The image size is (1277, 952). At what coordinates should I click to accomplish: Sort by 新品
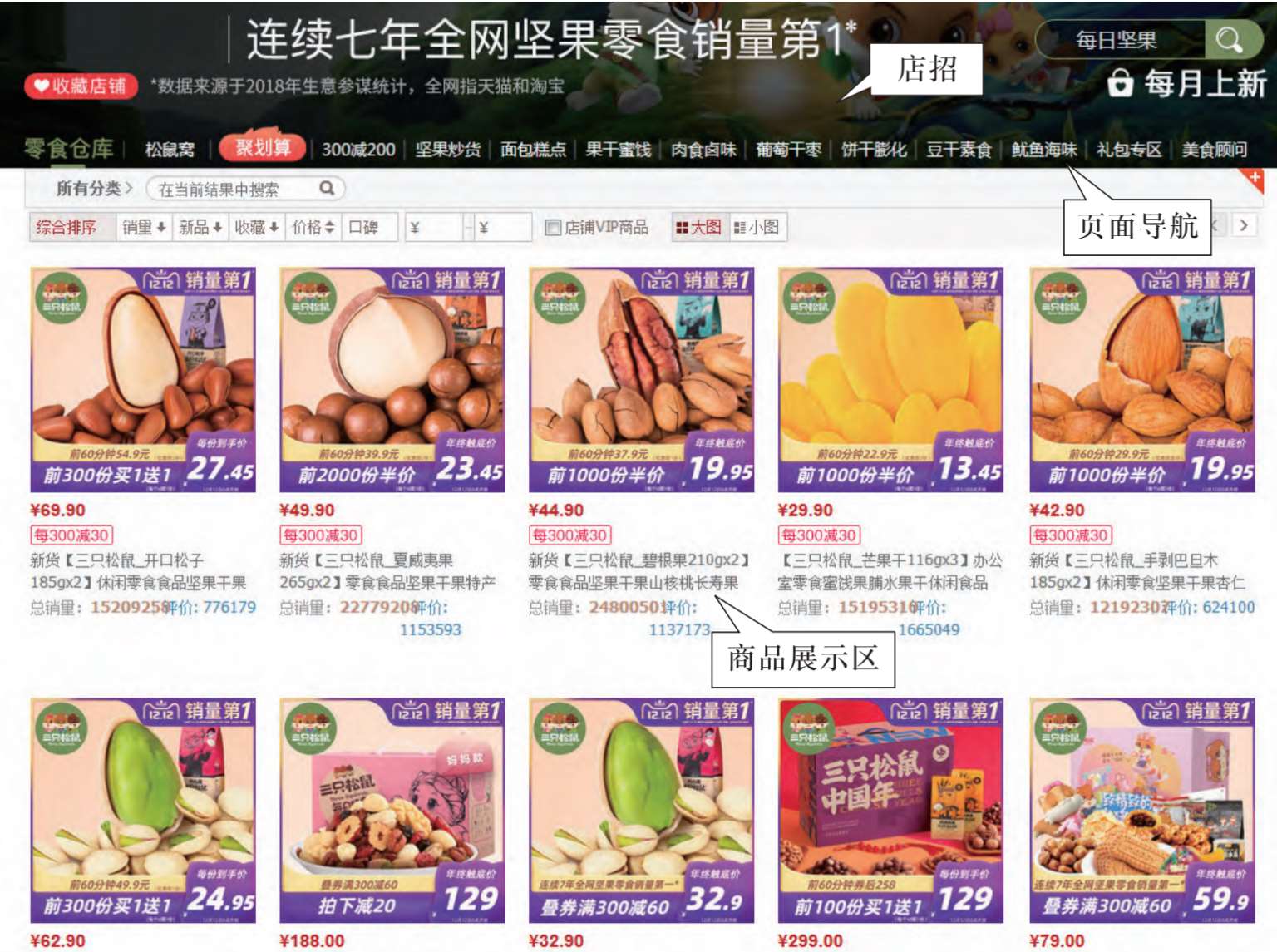click(200, 227)
